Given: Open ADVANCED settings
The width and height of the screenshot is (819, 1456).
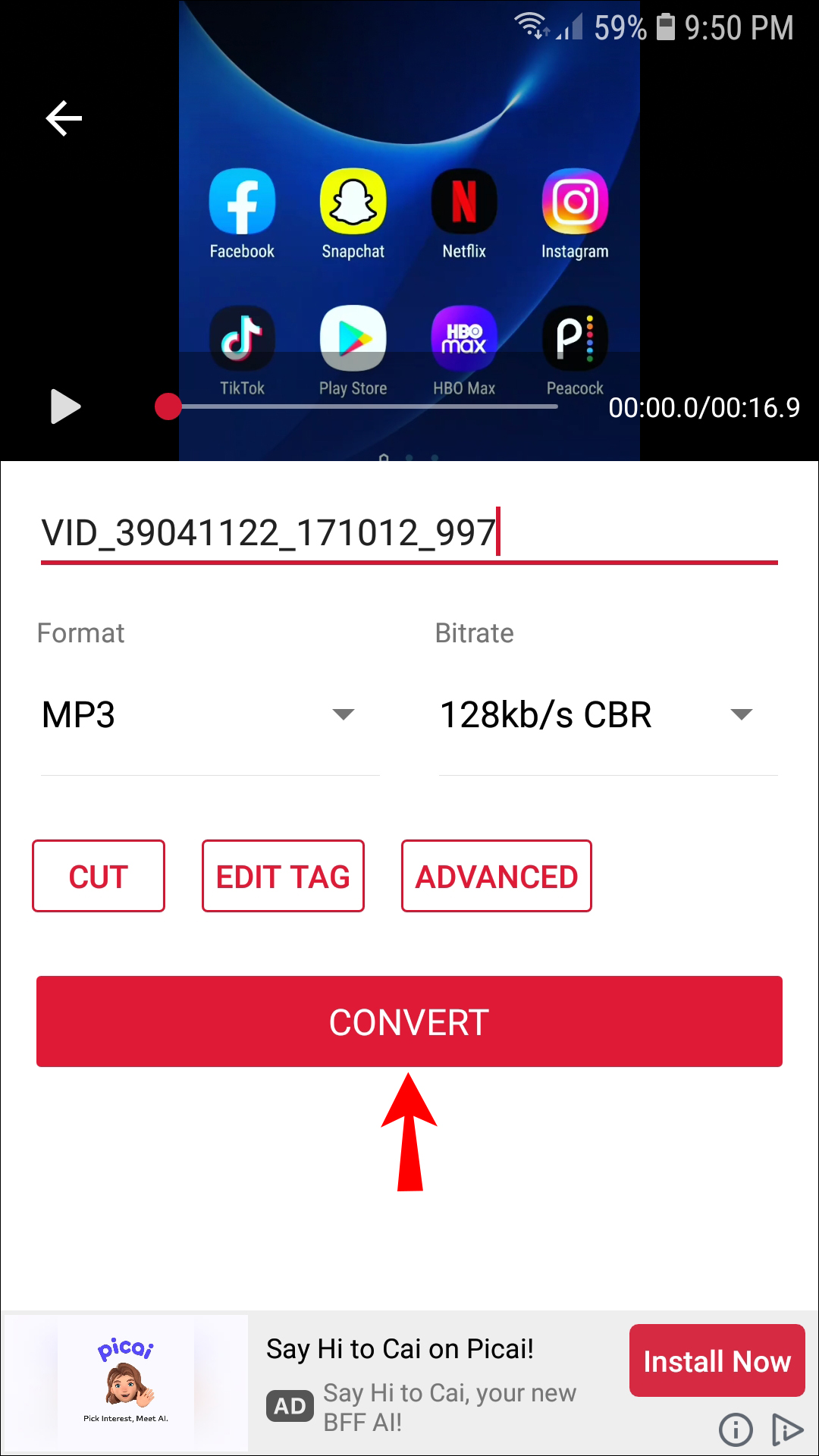Looking at the screenshot, I should click(x=497, y=876).
